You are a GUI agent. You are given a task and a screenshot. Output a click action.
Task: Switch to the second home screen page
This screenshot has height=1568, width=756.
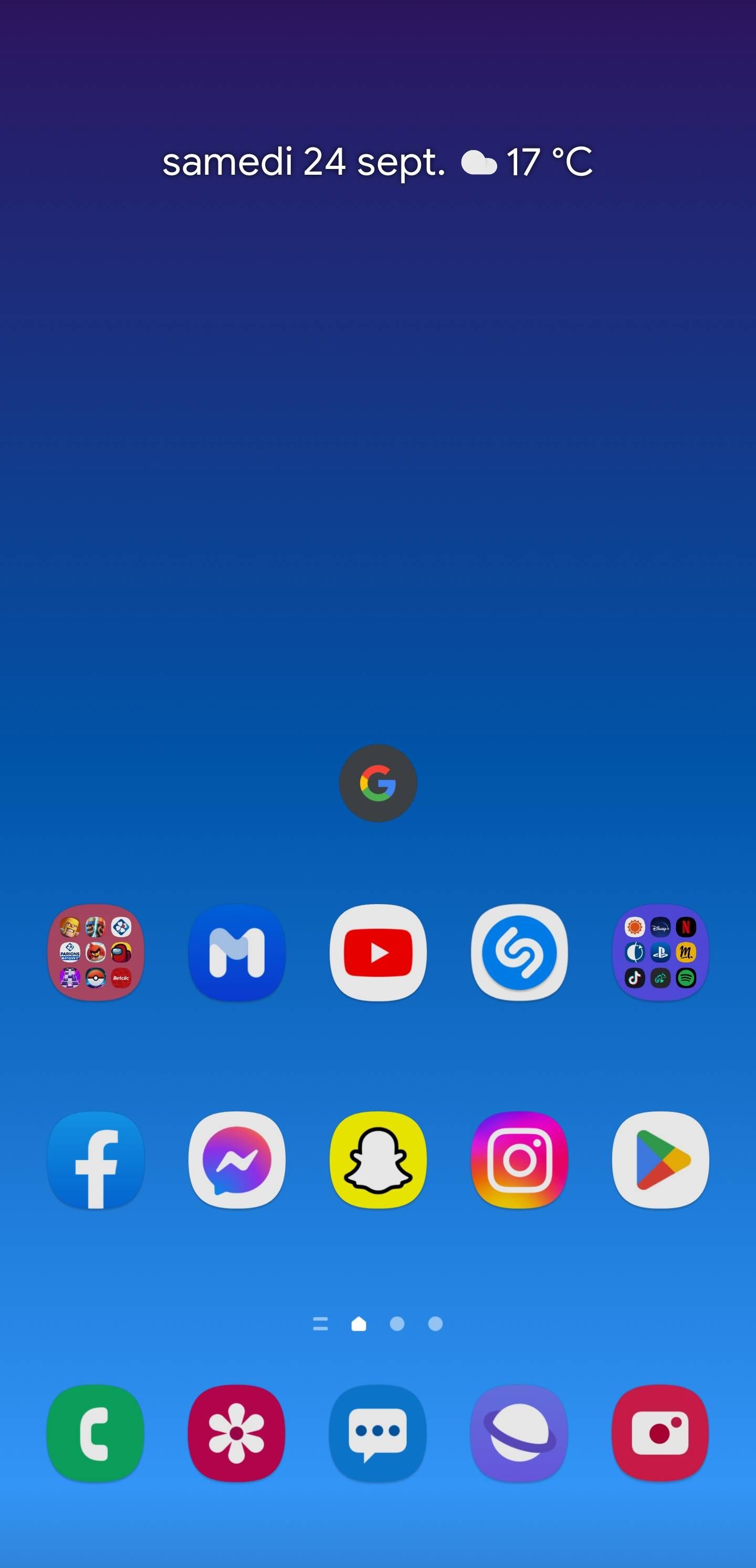pyautogui.click(x=397, y=1324)
